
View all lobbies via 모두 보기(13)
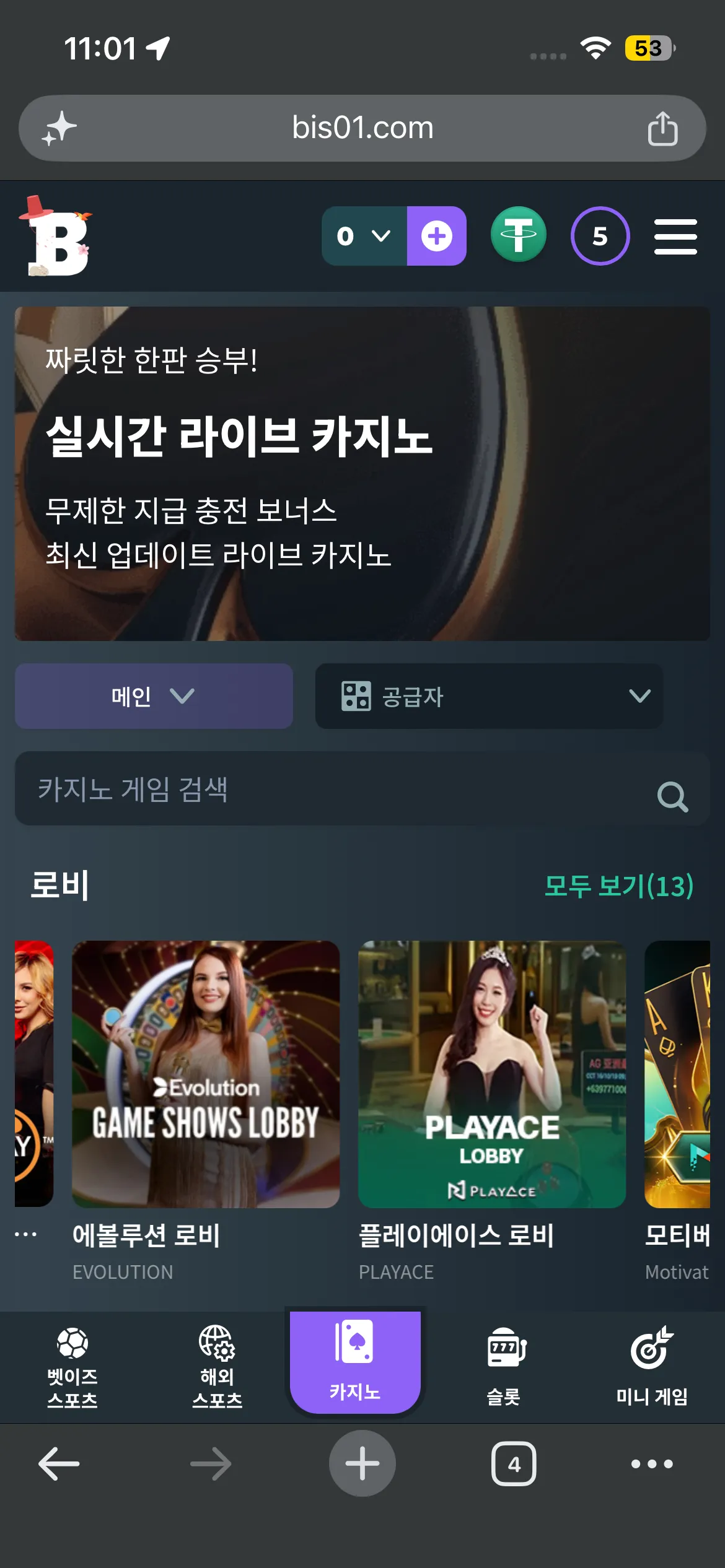point(618,886)
